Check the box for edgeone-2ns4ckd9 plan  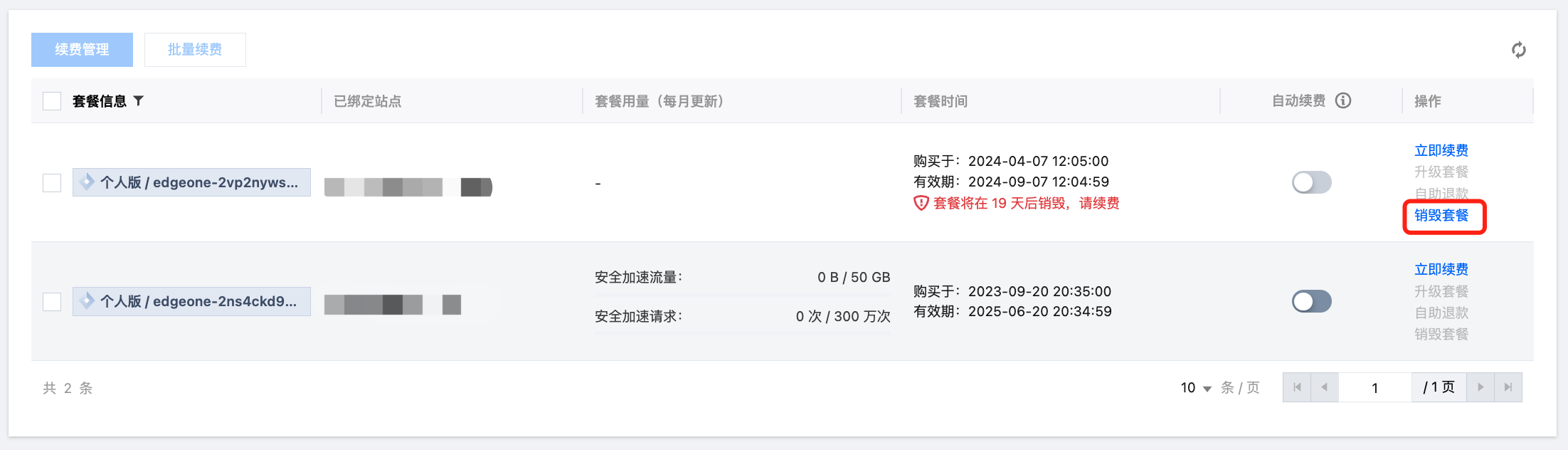52,302
